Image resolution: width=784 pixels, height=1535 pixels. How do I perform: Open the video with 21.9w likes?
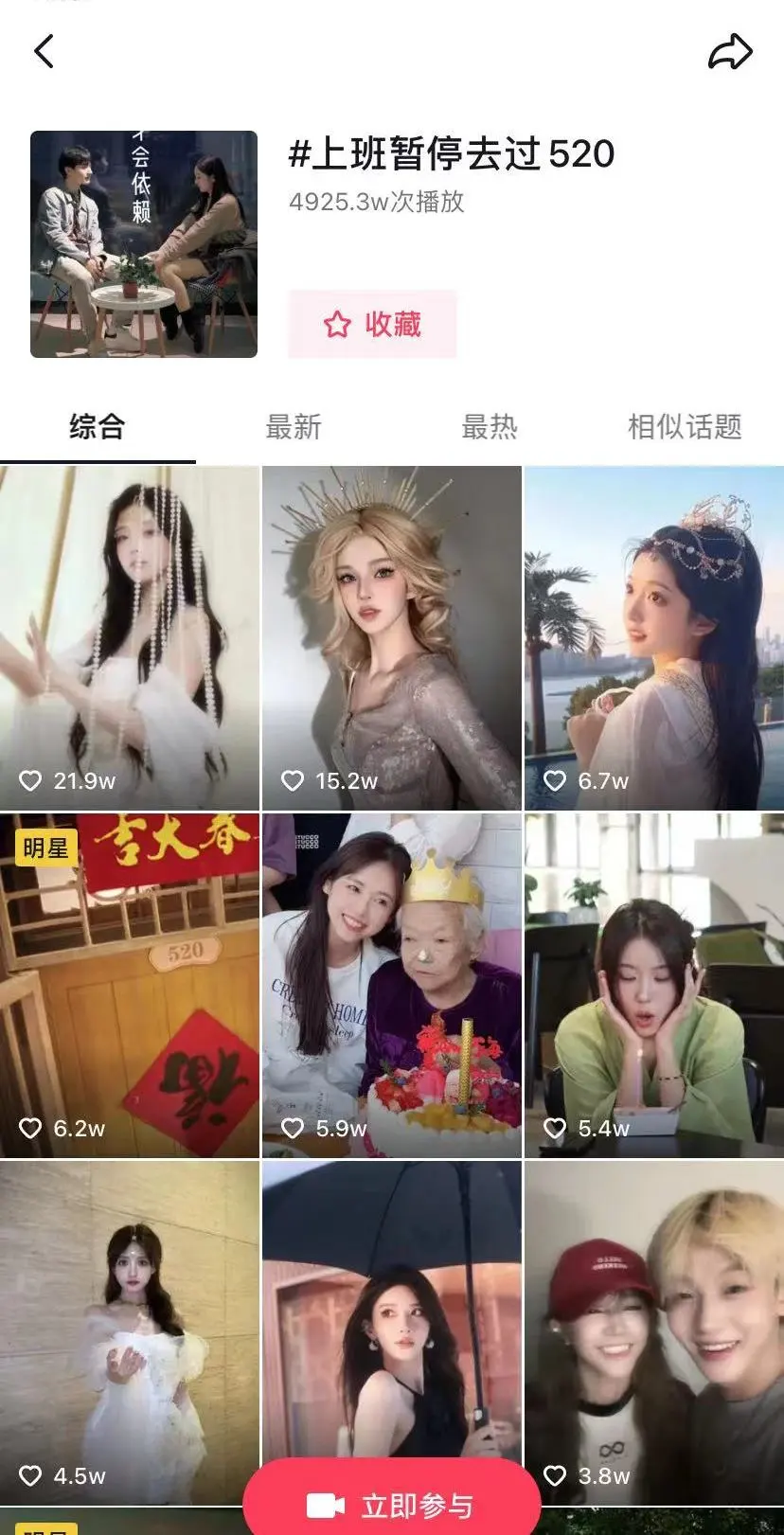pyautogui.click(x=130, y=637)
